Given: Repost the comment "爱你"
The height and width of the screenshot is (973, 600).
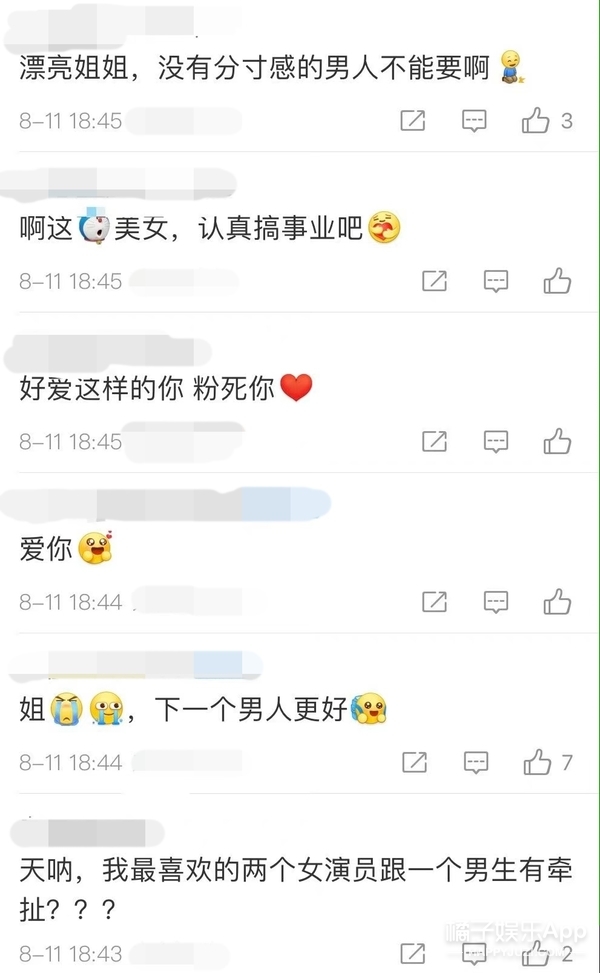Looking at the screenshot, I should 434,602.
